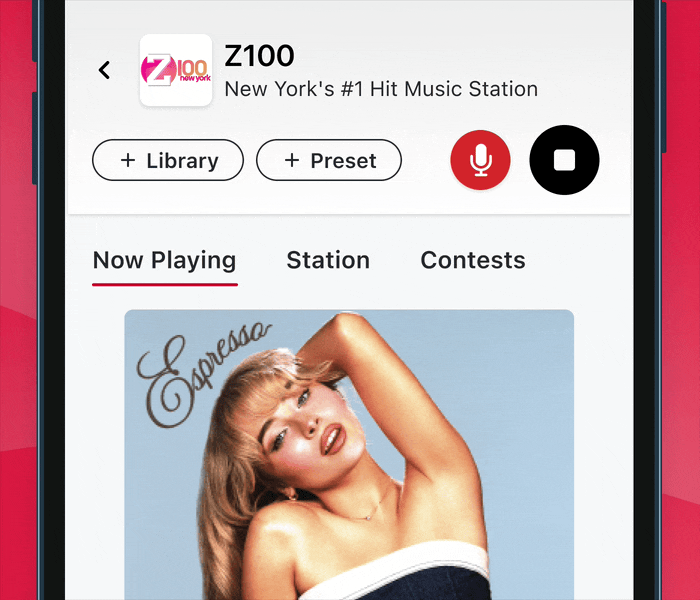
Task: Open the Espresso album artwork
Action: coord(349,450)
